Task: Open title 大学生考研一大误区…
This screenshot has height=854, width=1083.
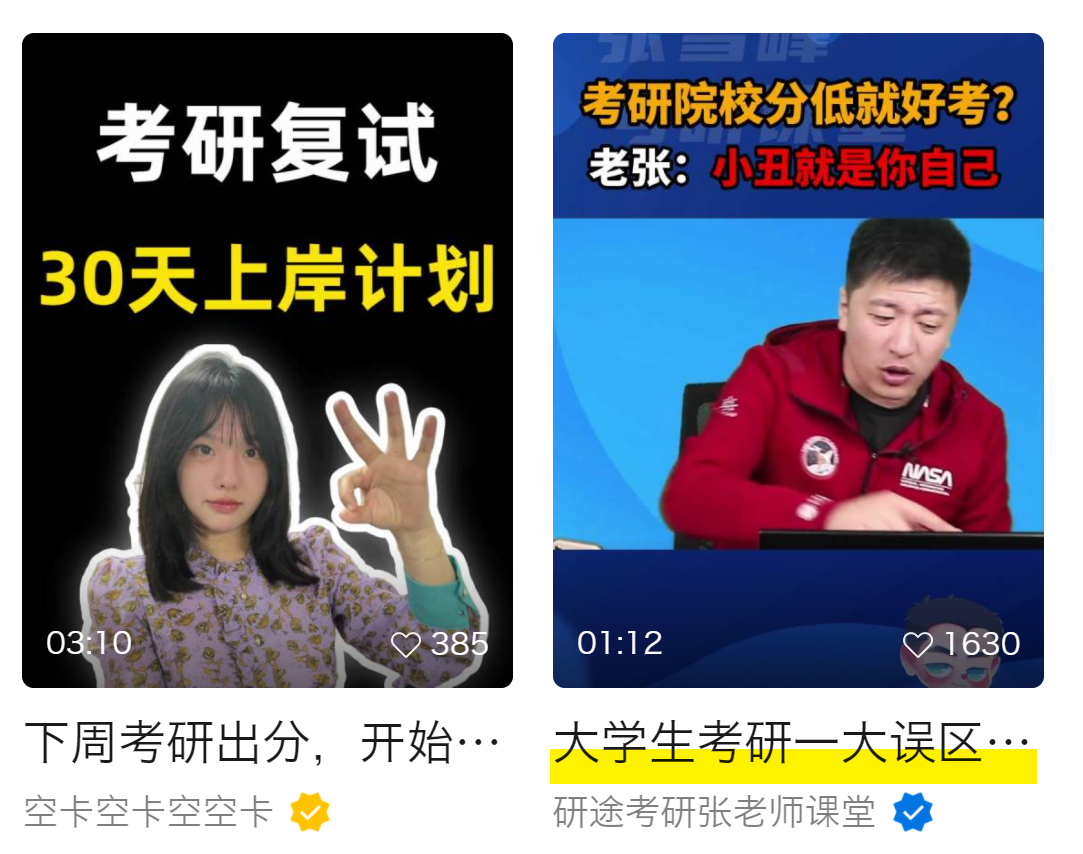Action: click(790, 744)
